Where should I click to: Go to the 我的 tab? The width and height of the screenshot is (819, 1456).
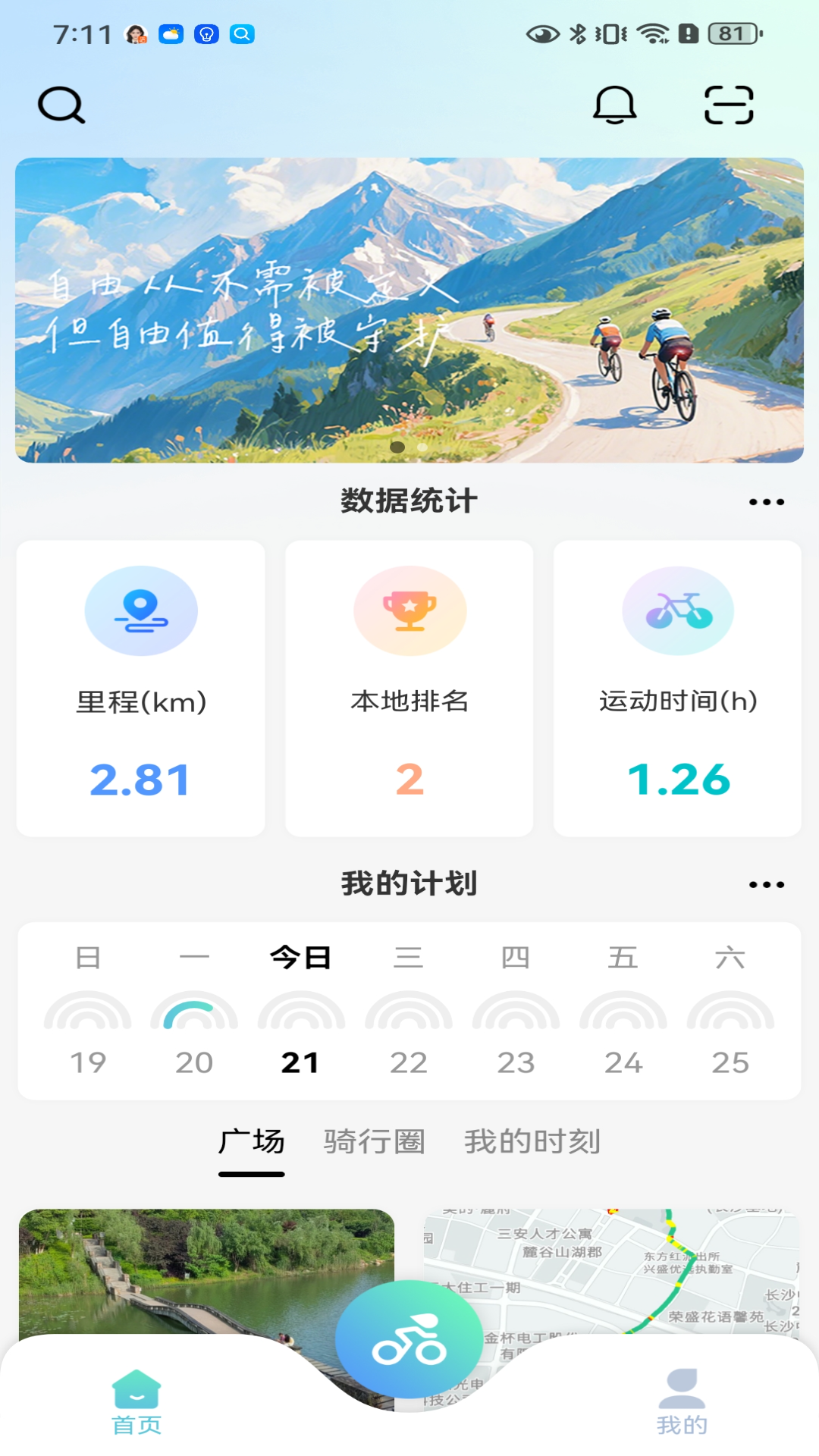pos(682,1402)
